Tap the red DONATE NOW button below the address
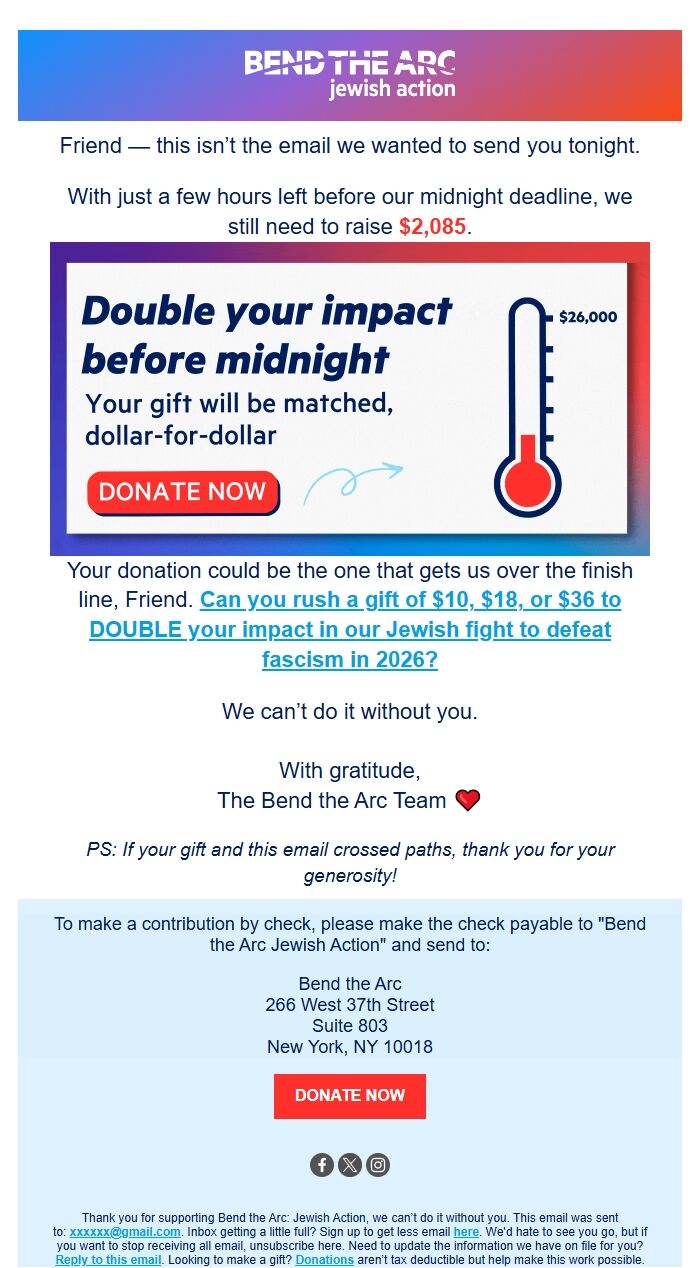 [350, 1096]
